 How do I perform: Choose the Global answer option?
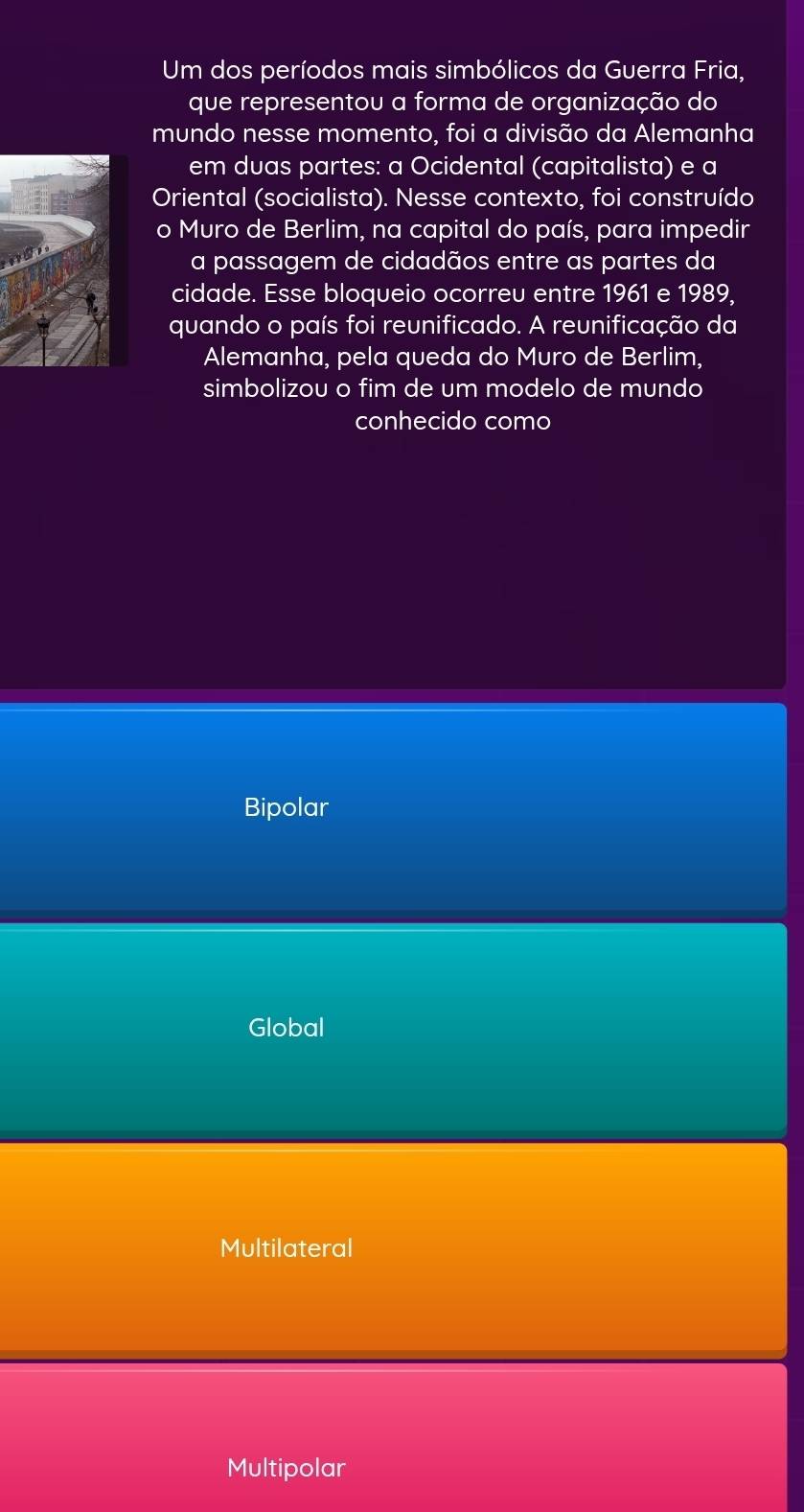(x=393, y=1028)
